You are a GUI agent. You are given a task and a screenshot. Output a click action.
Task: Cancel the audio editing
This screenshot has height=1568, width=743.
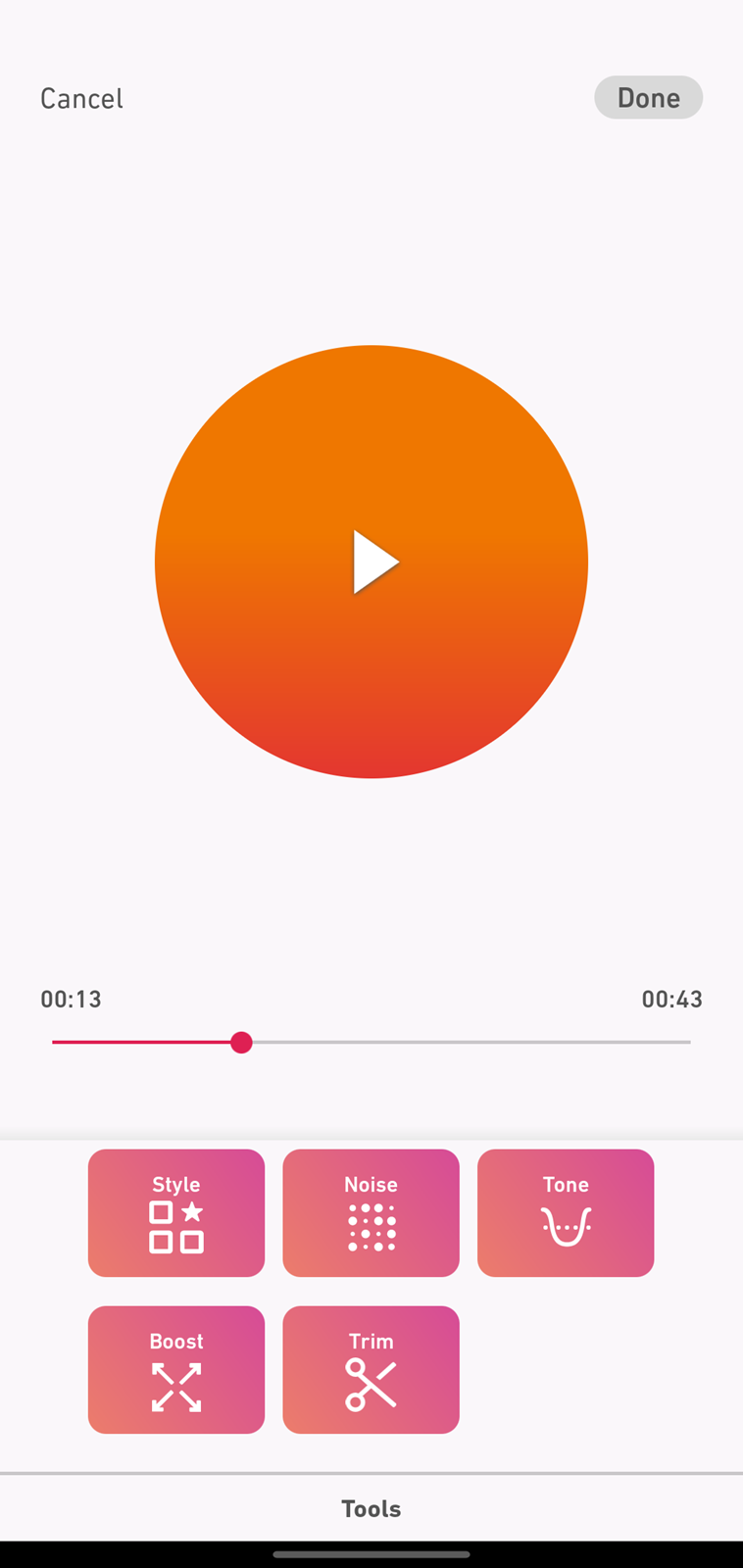(x=81, y=98)
